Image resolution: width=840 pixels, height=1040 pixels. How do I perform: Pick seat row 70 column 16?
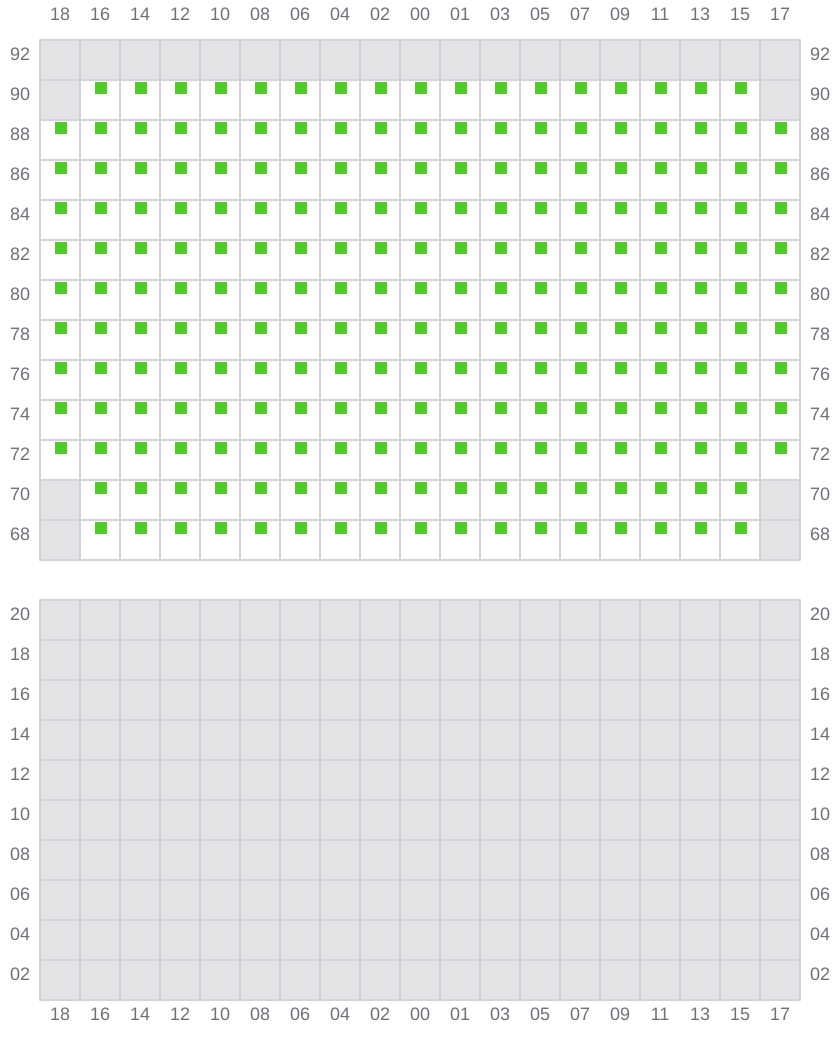pyautogui.click(x=101, y=488)
